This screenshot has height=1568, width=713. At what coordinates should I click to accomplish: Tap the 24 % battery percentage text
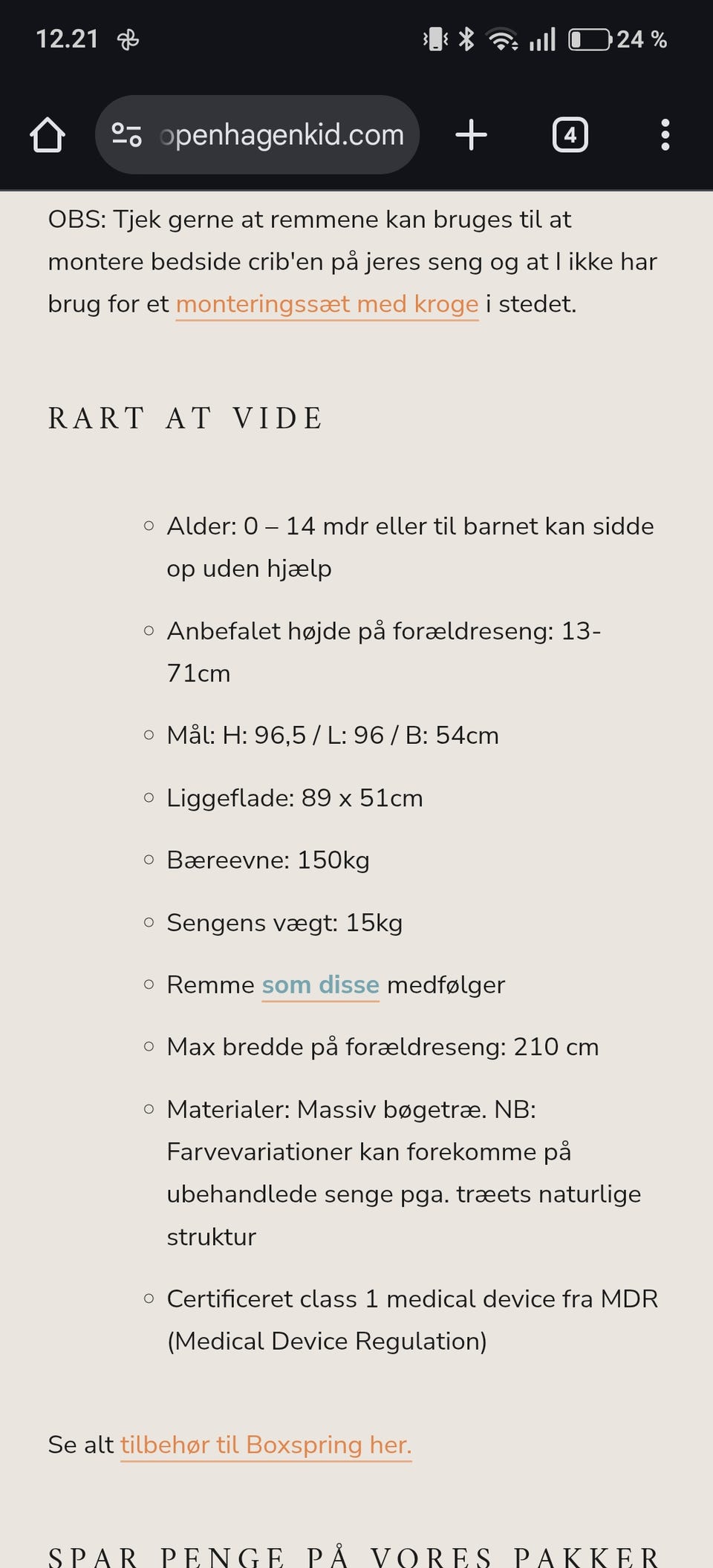[x=640, y=39]
